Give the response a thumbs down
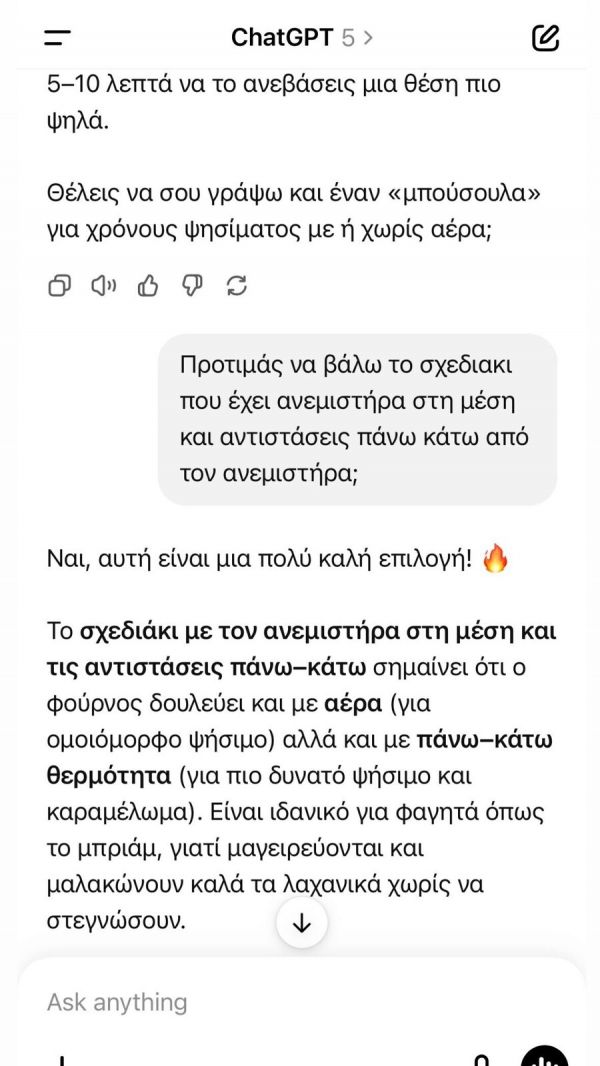The width and height of the screenshot is (600, 1066). pos(192,286)
